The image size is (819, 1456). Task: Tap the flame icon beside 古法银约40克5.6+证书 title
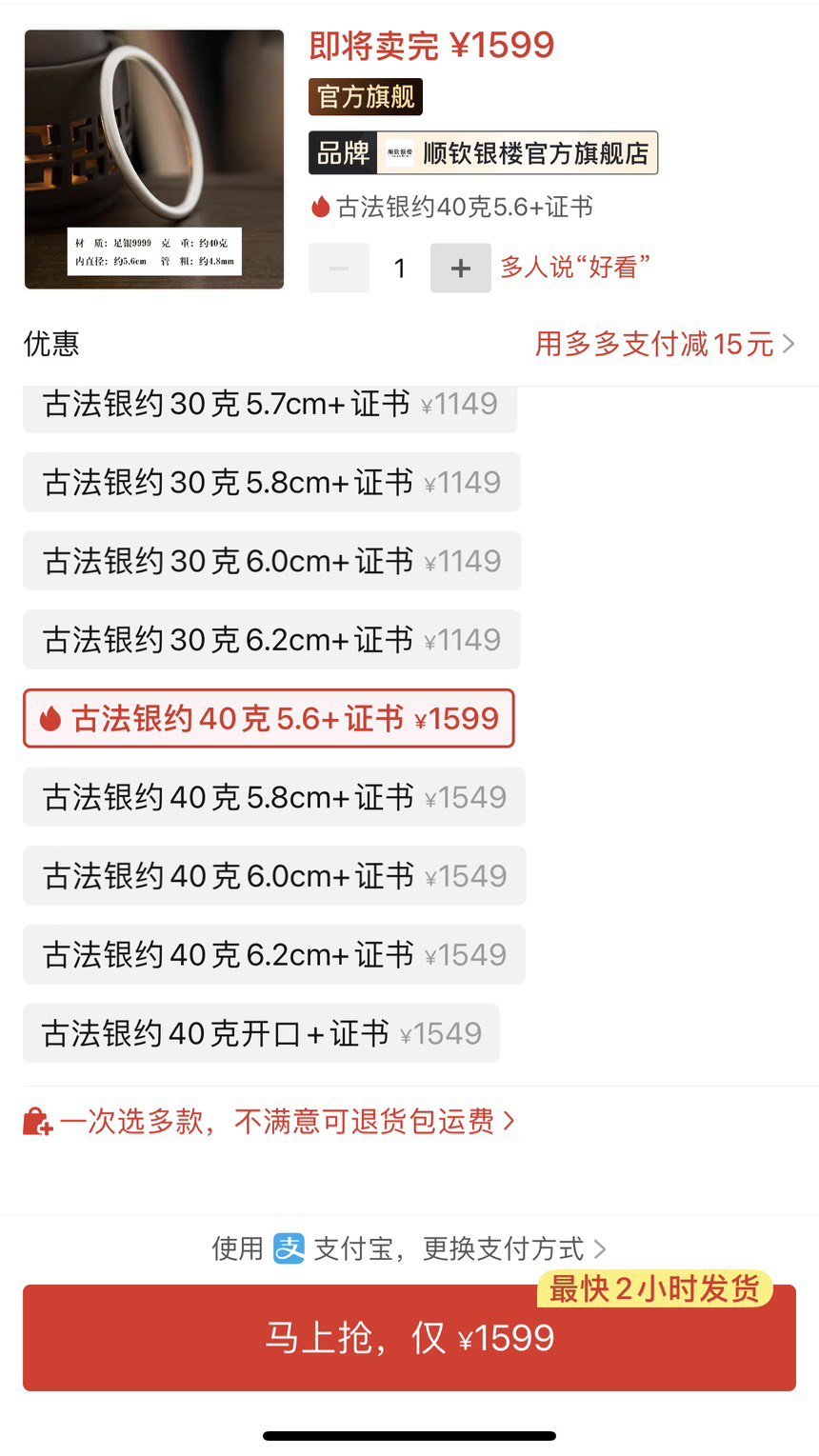pos(320,207)
